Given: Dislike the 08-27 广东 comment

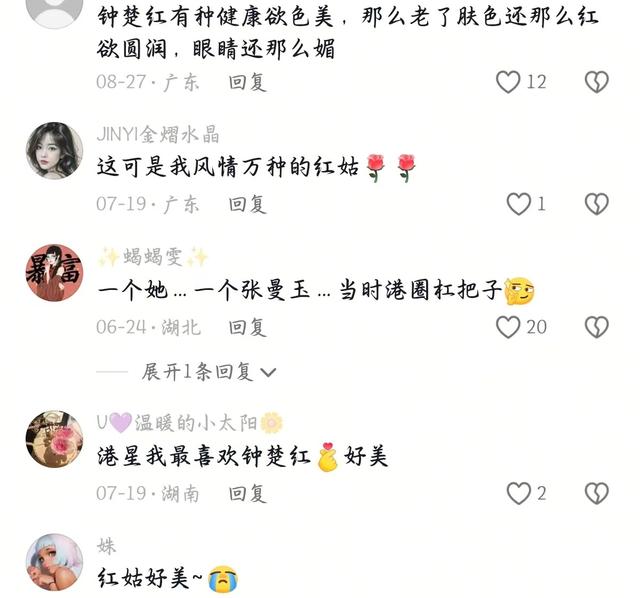Looking at the screenshot, I should [x=597, y=81].
